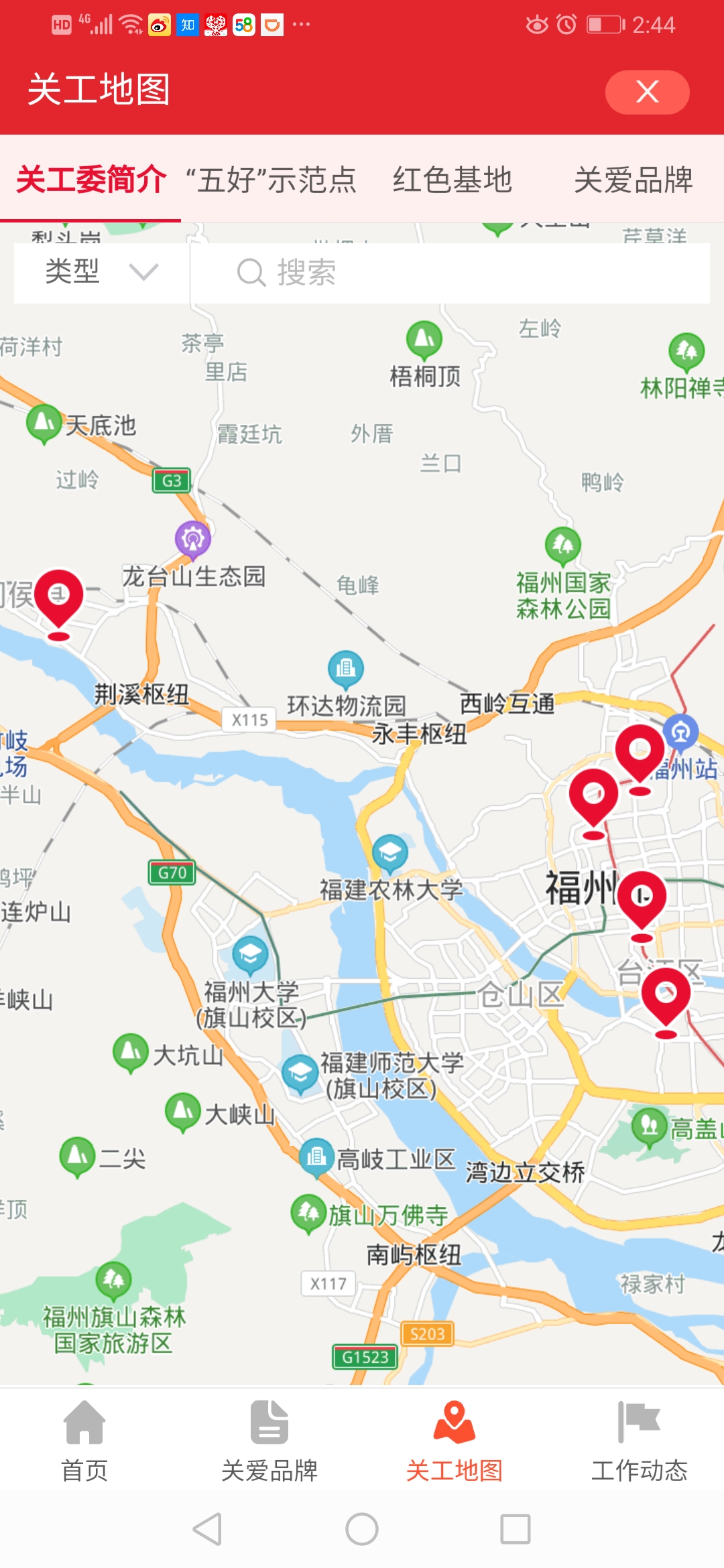Image resolution: width=724 pixels, height=1568 pixels.
Task: Open the 红色基地 tab
Action: tap(452, 180)
